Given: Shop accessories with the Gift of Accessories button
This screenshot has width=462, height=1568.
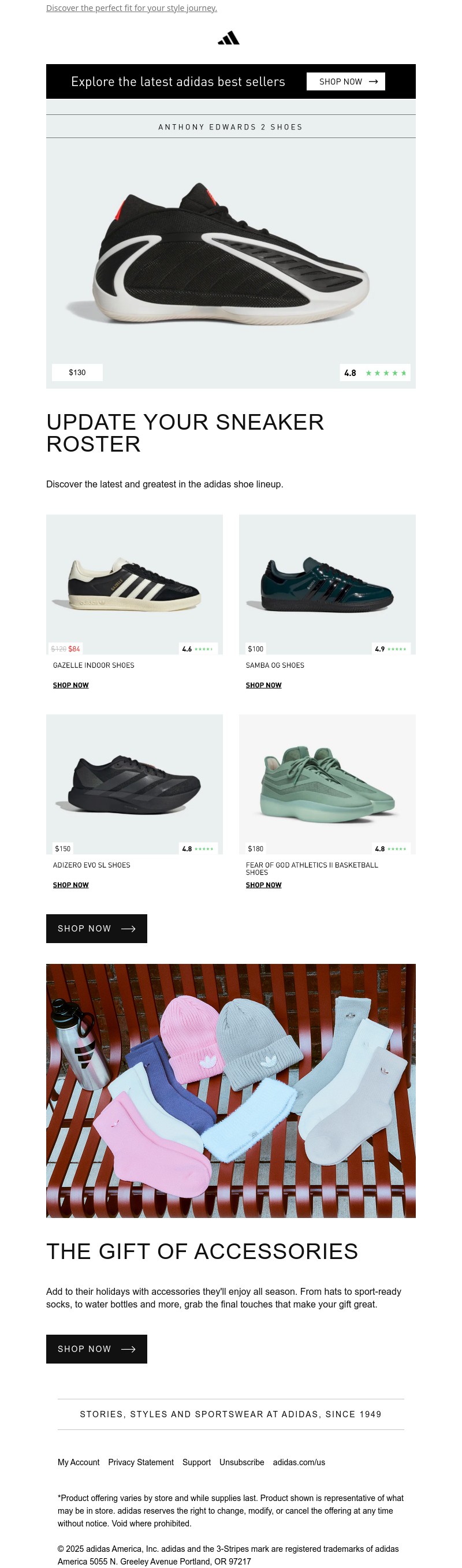Looking at the screenshot, I should pos(96,1349).
